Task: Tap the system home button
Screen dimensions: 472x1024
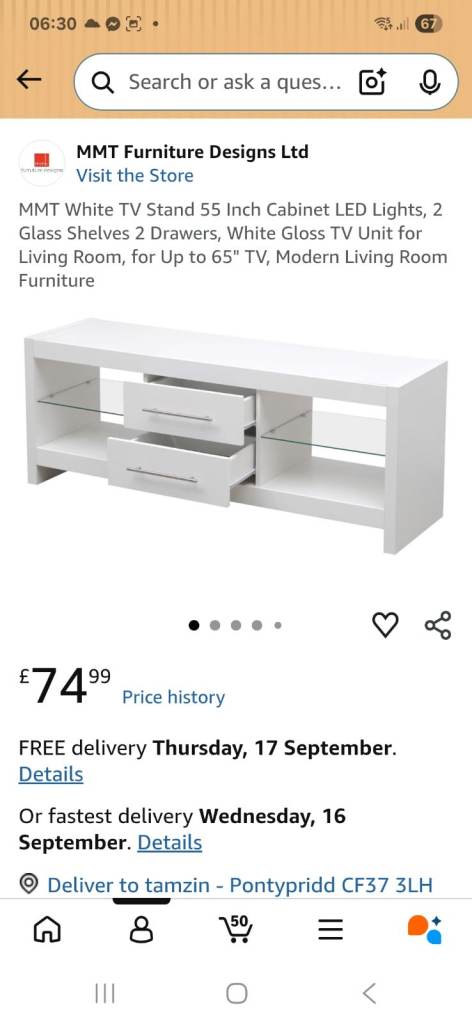Action: coord(236,993)
